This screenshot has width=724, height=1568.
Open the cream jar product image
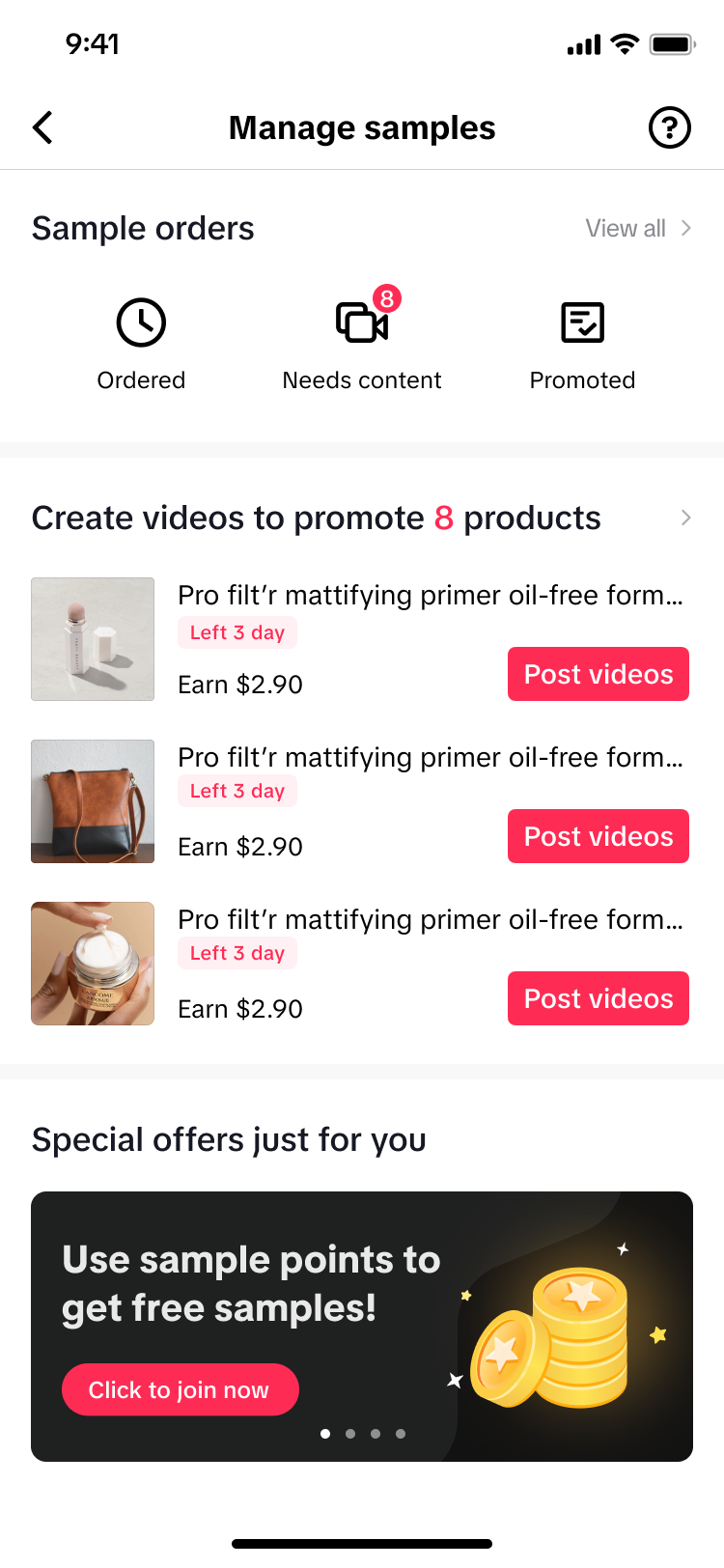point(93,964)
